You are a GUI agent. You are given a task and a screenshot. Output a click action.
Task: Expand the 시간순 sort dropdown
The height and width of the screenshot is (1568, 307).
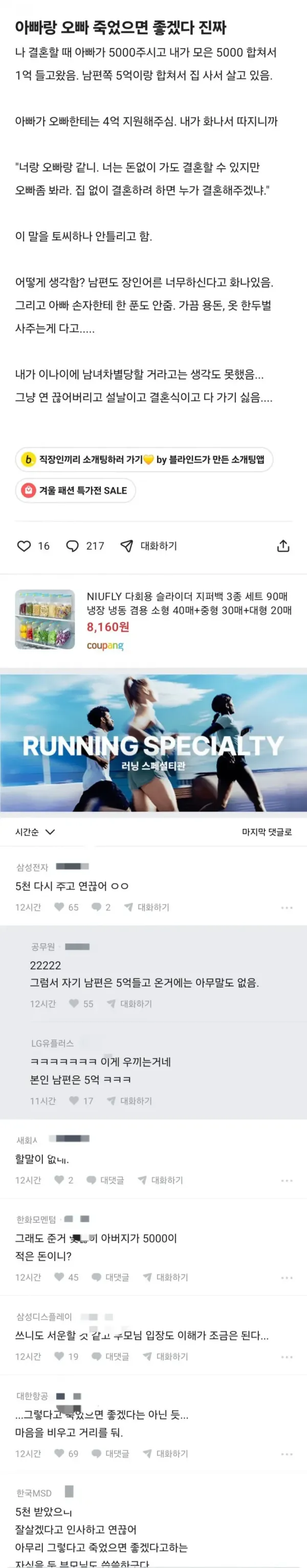coord(35,832)
